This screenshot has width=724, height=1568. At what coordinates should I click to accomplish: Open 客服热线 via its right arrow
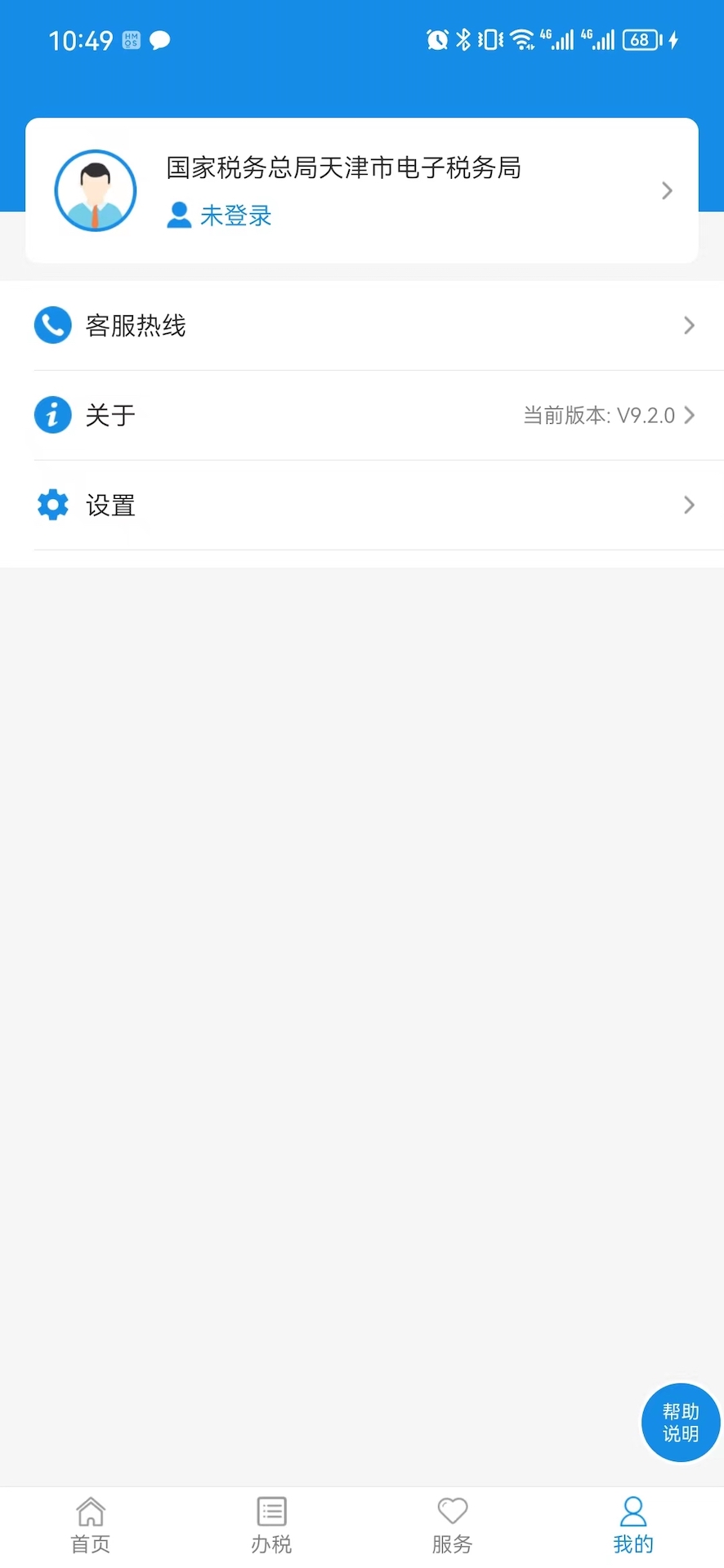pyautogui.click(x=689, y=325)
